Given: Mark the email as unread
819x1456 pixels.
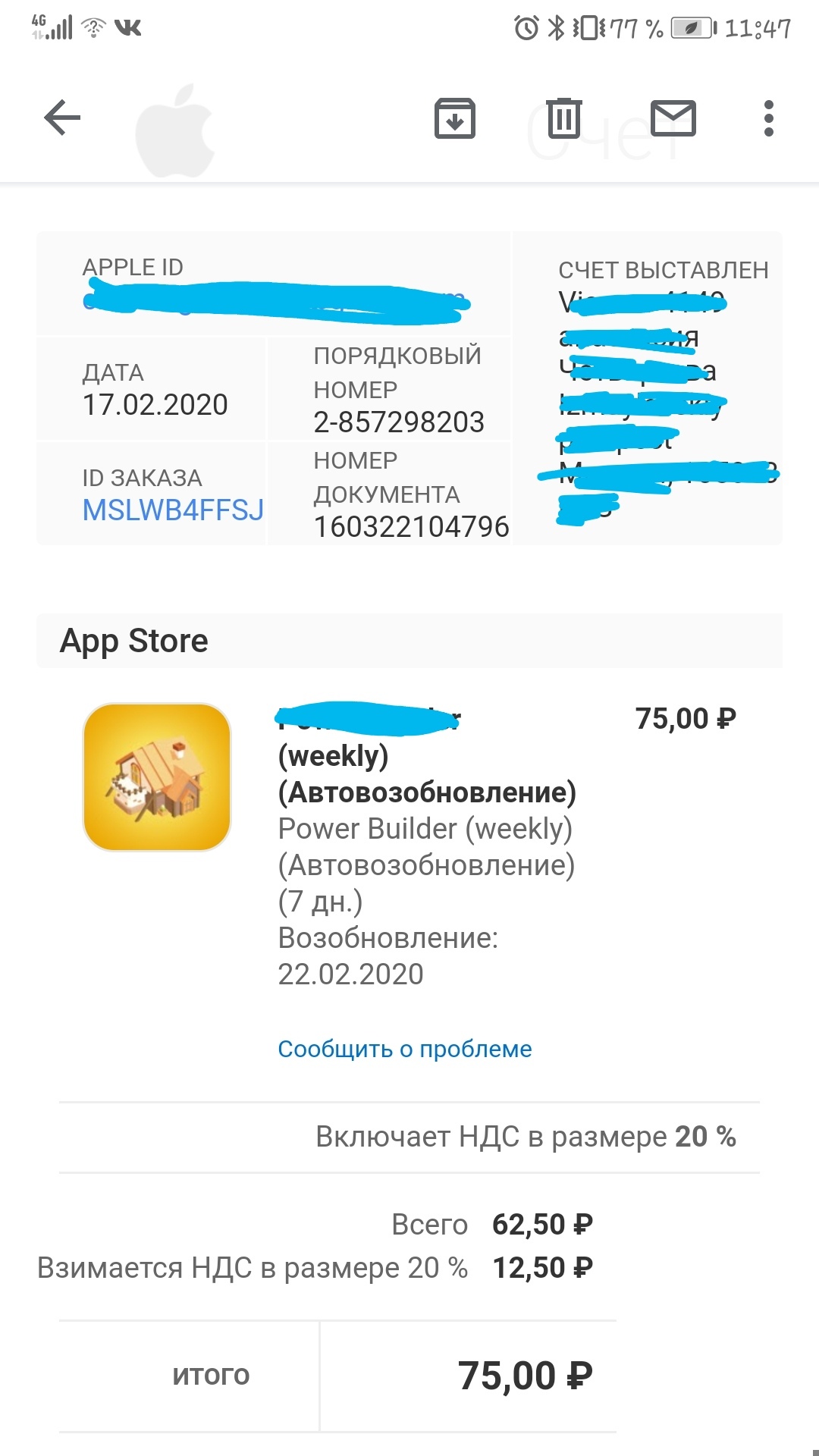Looking at the screenshot, I should pyautogui.click(x=673, y=118).
